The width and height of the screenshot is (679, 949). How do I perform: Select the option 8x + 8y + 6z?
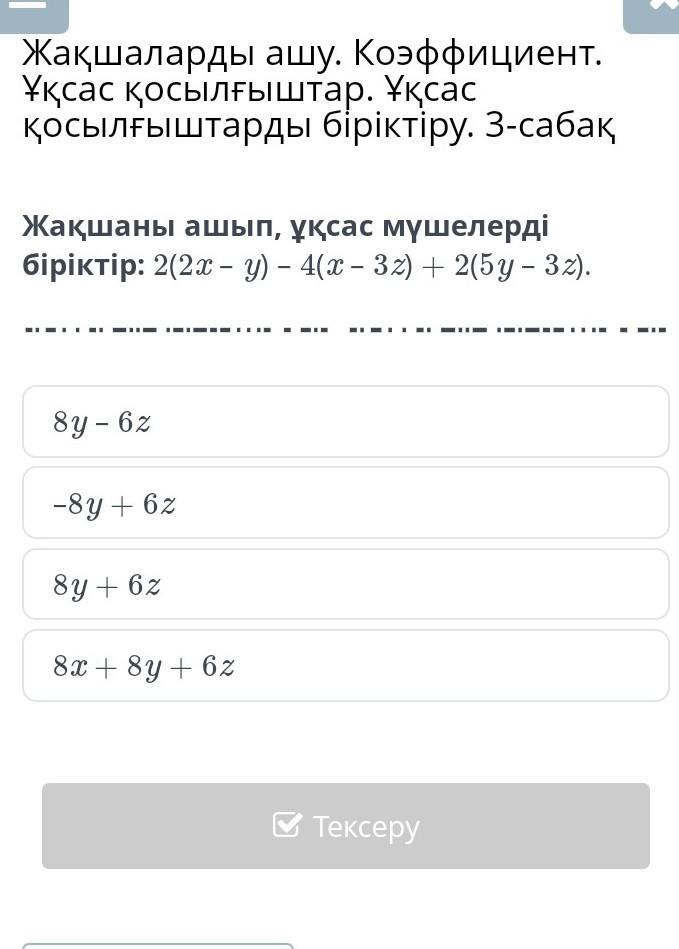pos(346,666)
